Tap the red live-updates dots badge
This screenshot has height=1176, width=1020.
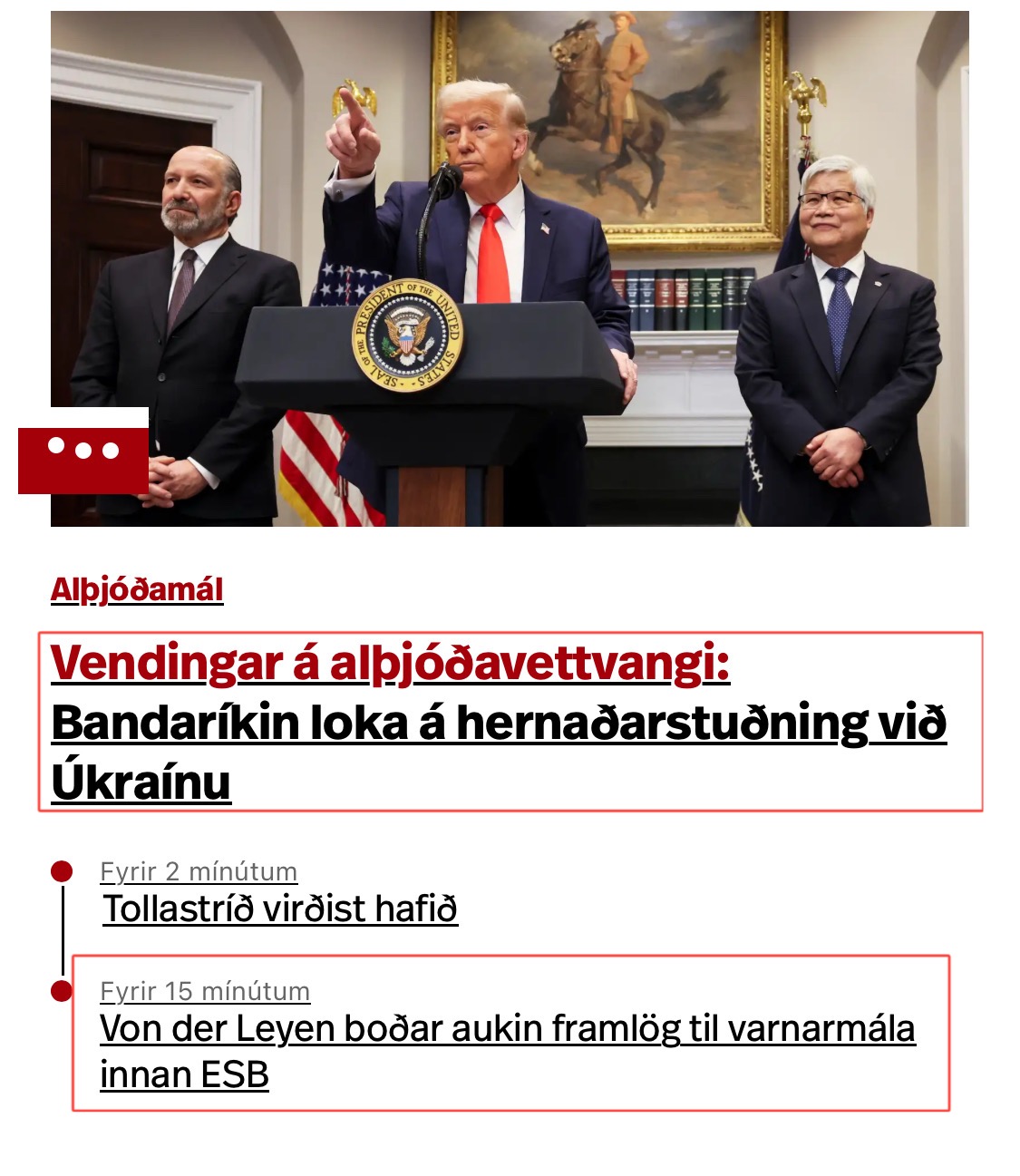pos(83,451)
